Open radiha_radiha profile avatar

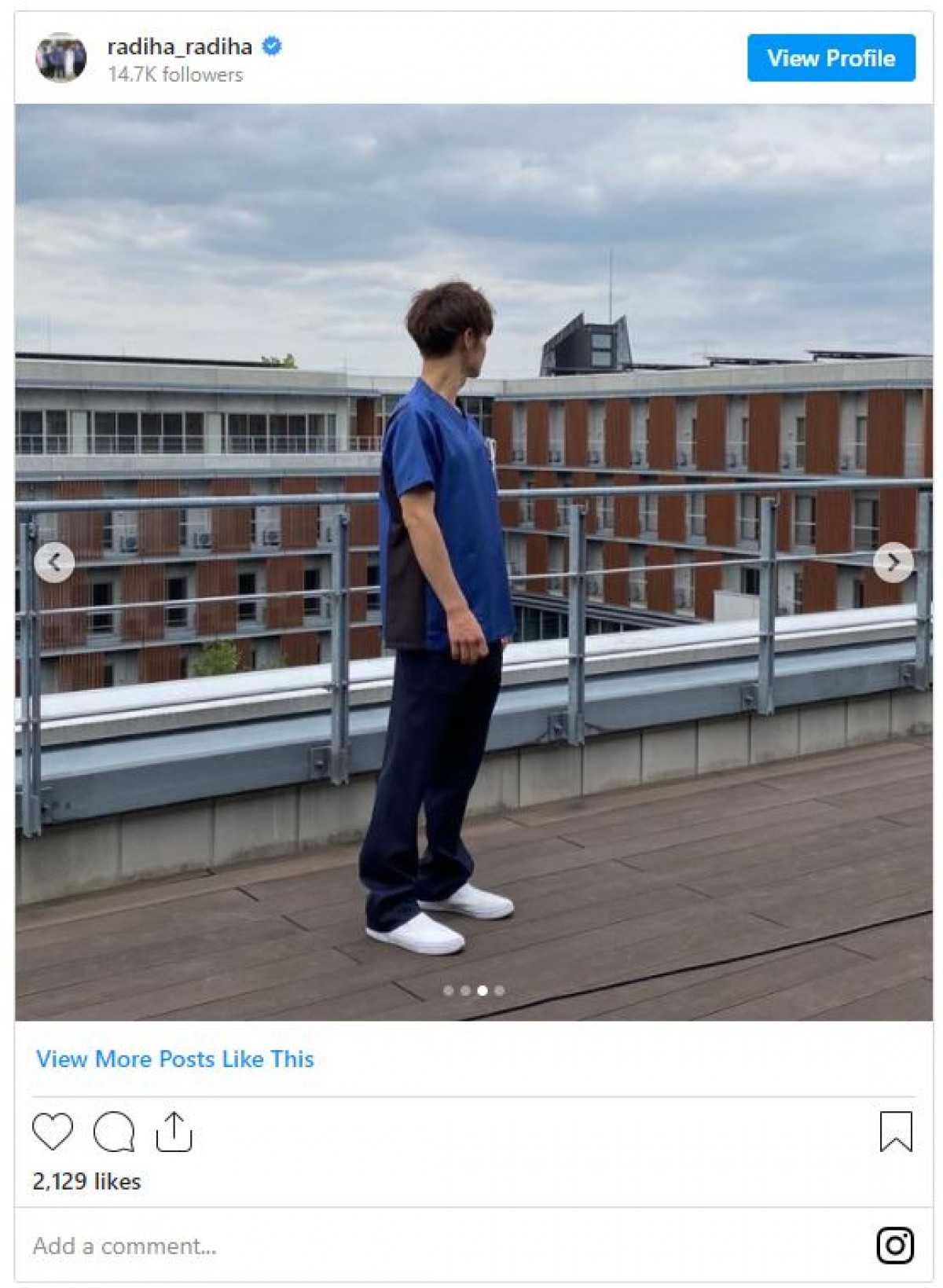pyautogui.click(x=61, y=58)
